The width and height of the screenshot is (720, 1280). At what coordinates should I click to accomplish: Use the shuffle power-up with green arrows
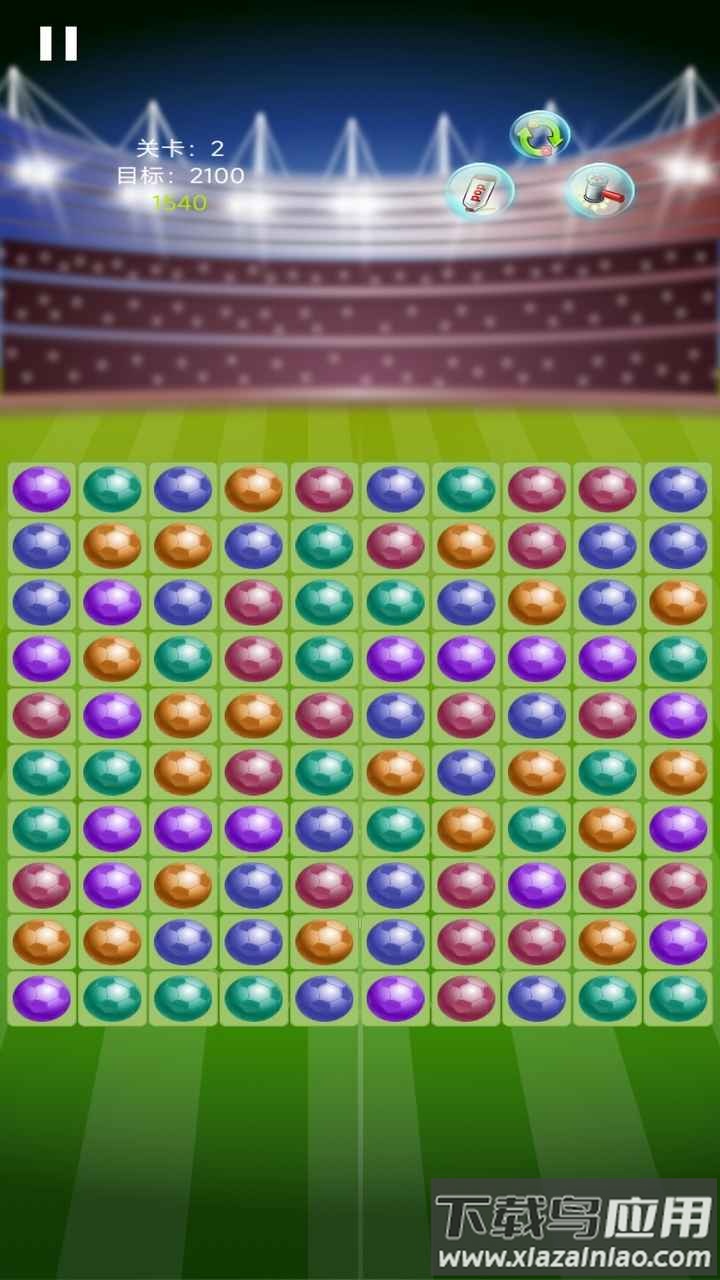click(x=540, y=135)
